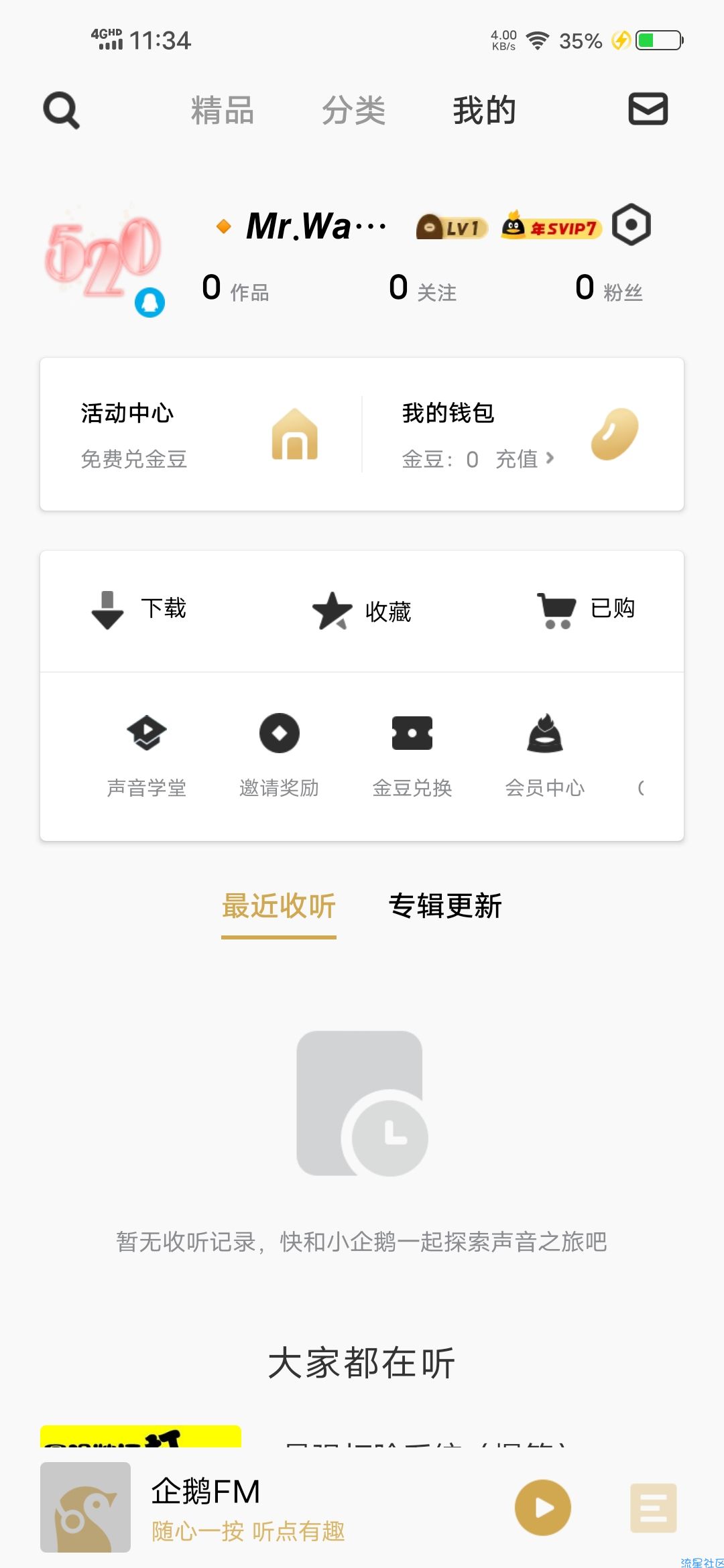Open 声音学堂
Image resolution: width=724 pixels, height=1568 pixels.
[x=146, y=754]
